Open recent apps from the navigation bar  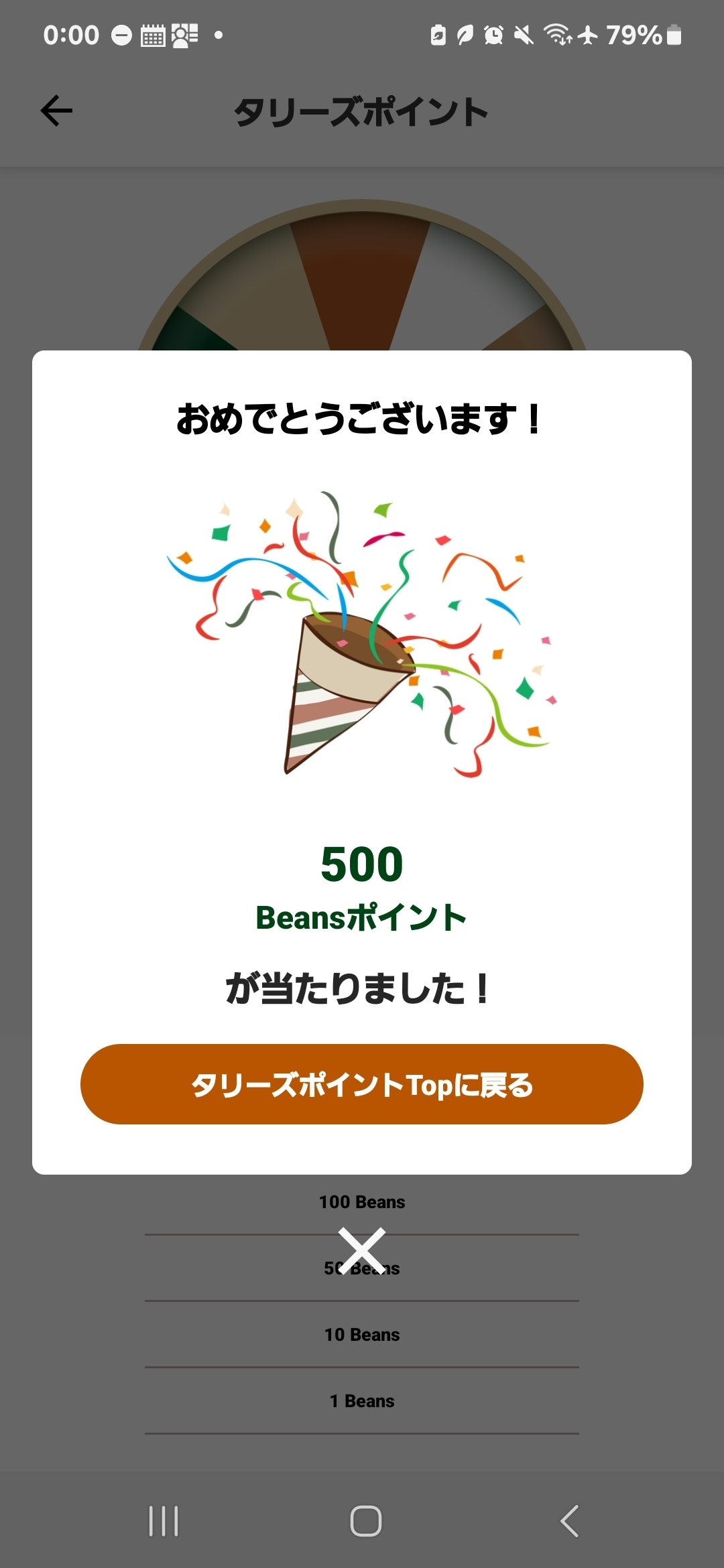coord(164,1520)
